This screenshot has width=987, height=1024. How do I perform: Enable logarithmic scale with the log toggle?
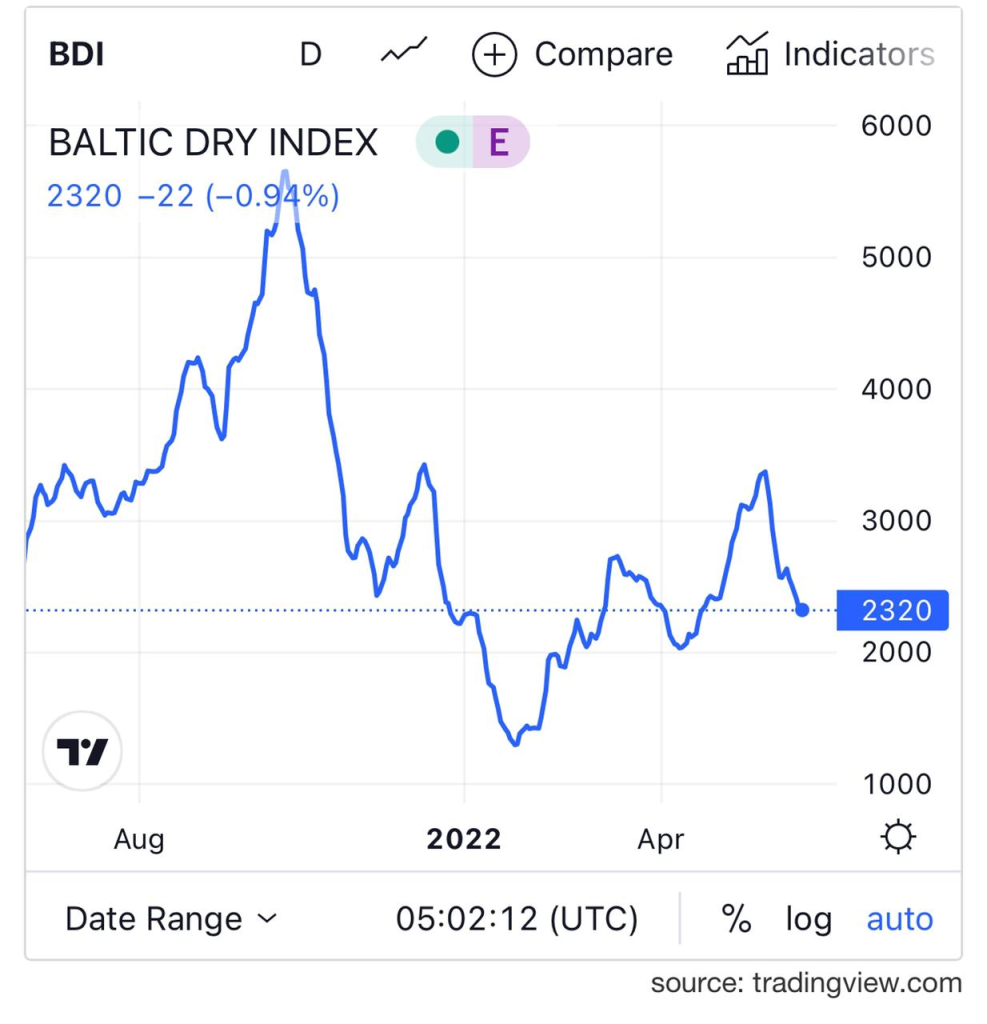[x=807, y=918]
